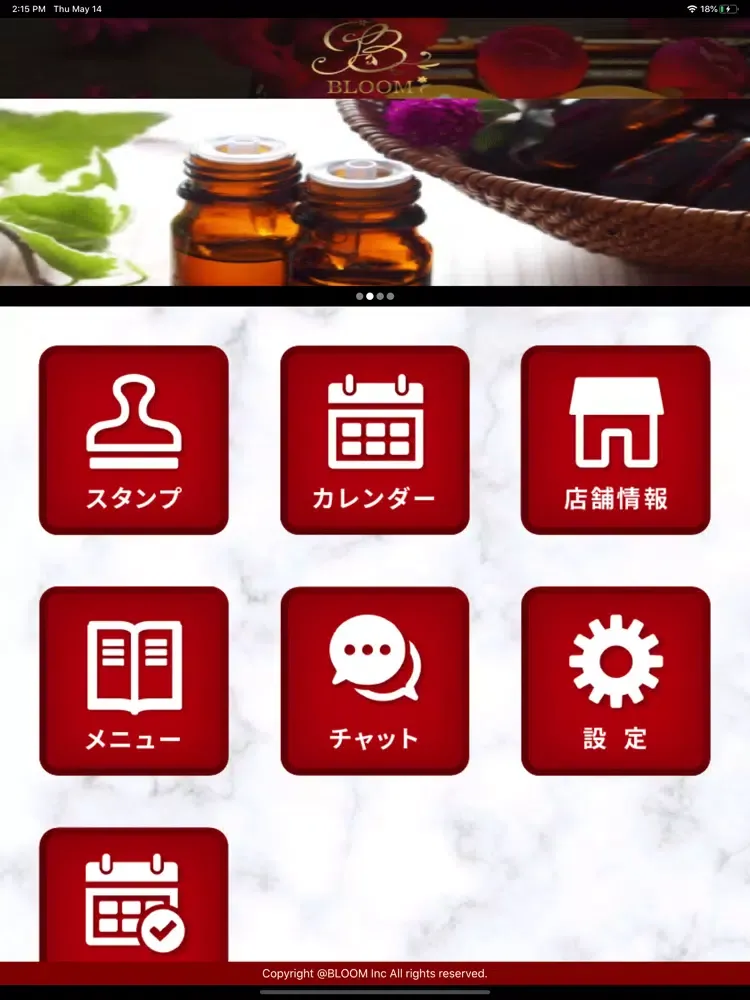Tap the banner carousel page indicator dots
This screenshot has height=1000, width=750.
[x=375, y=296]
